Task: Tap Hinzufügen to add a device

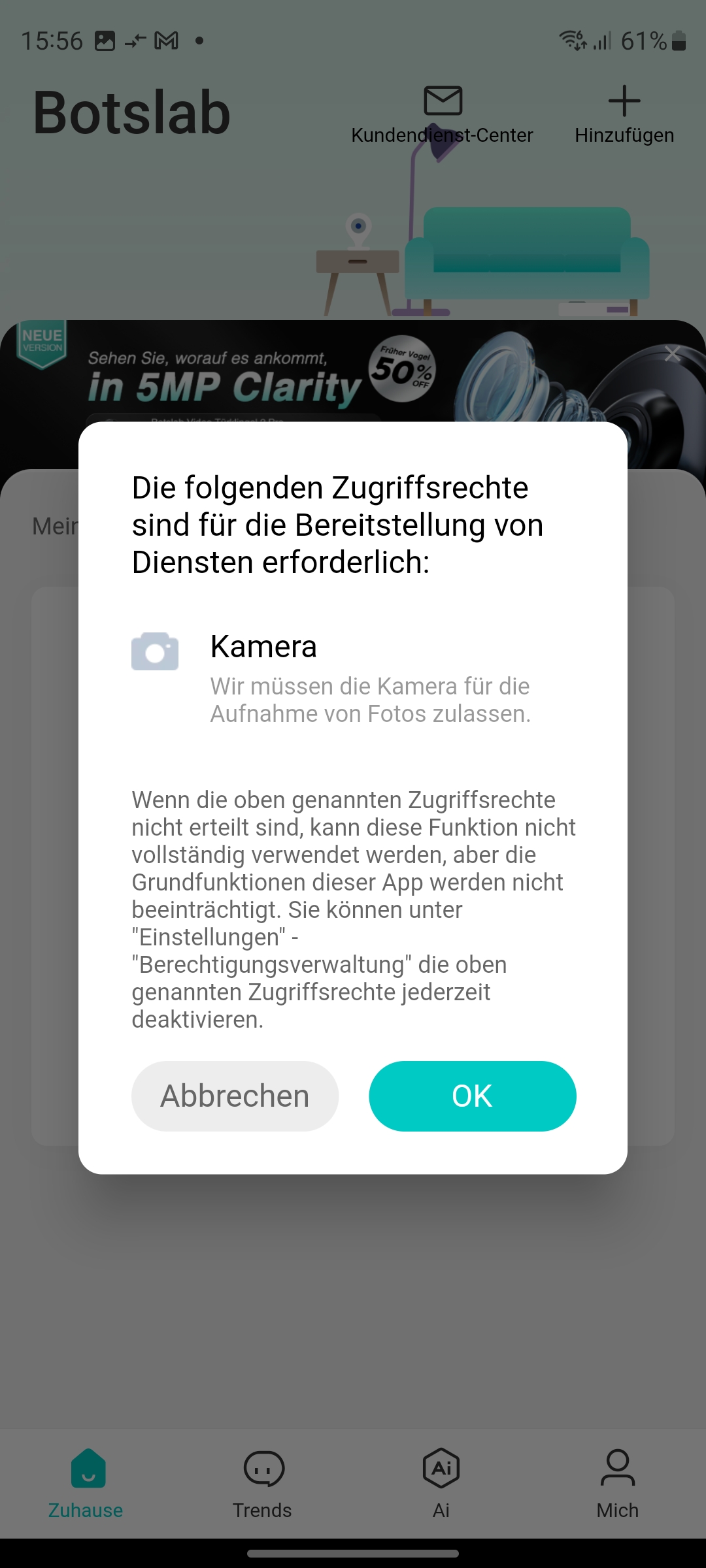Action: (x=624, y=114)
